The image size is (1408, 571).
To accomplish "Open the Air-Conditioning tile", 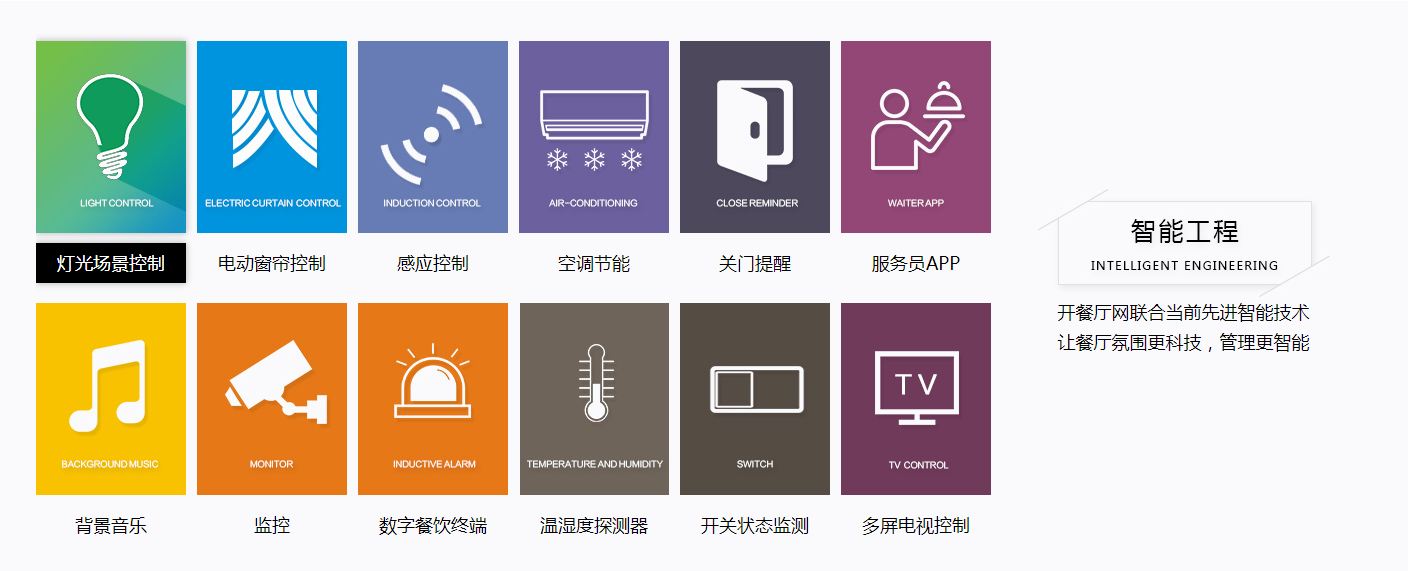I will point(594,137).
